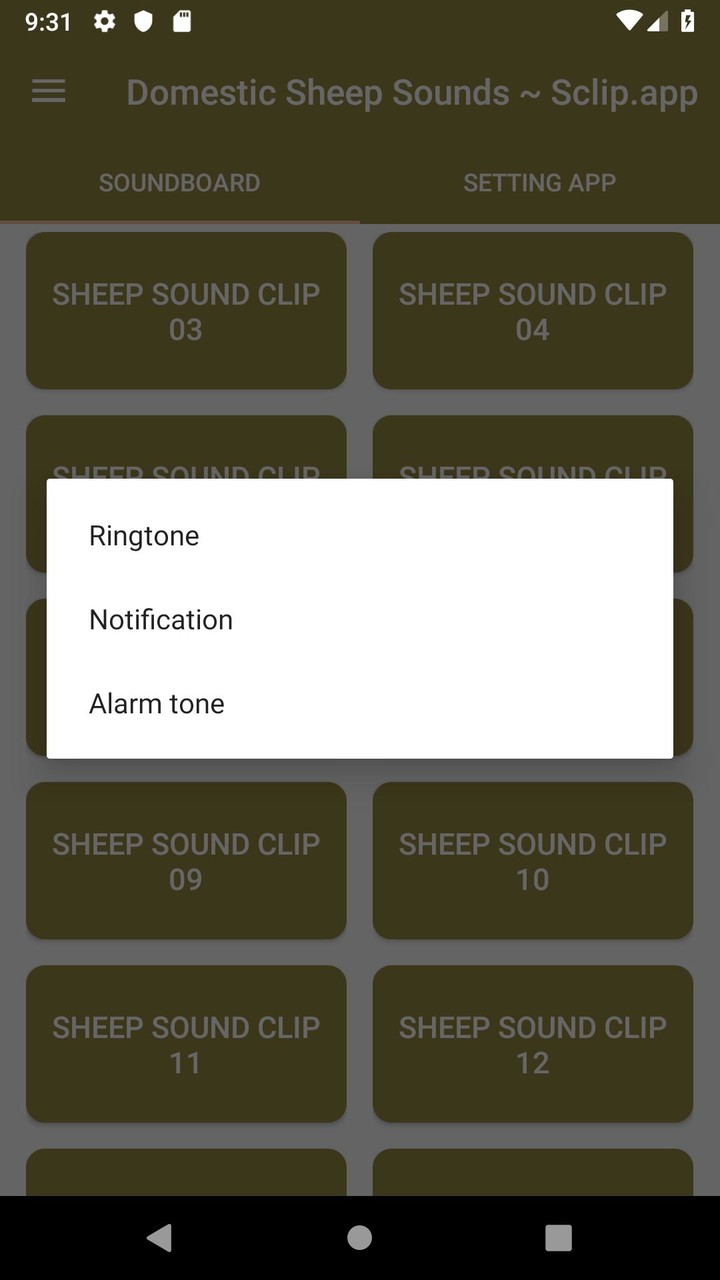The image size is (720, 1280).
Task: Tap Sheep Sound Clip 12
Action: pyautogui.click(x=532, y=1044)
